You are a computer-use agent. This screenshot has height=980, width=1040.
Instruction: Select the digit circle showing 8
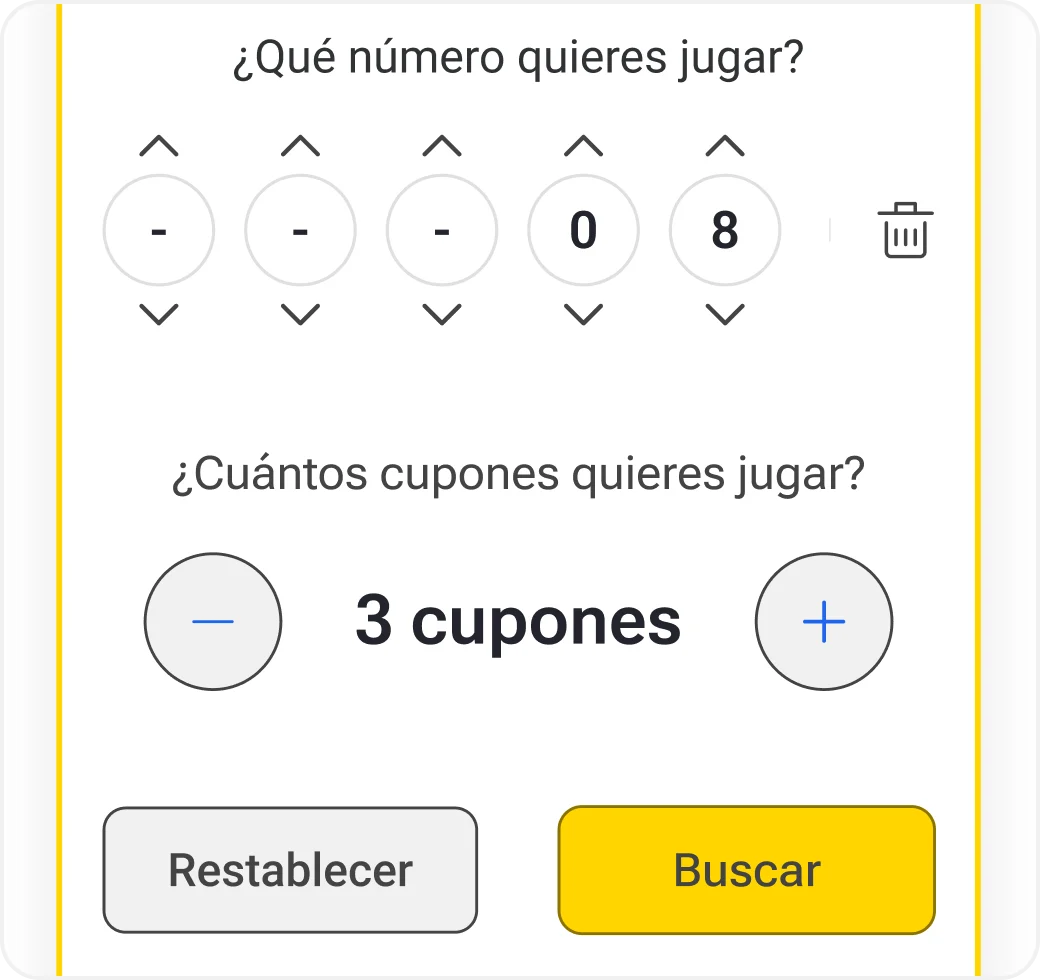pyautogui.click(x=725, y=231)
